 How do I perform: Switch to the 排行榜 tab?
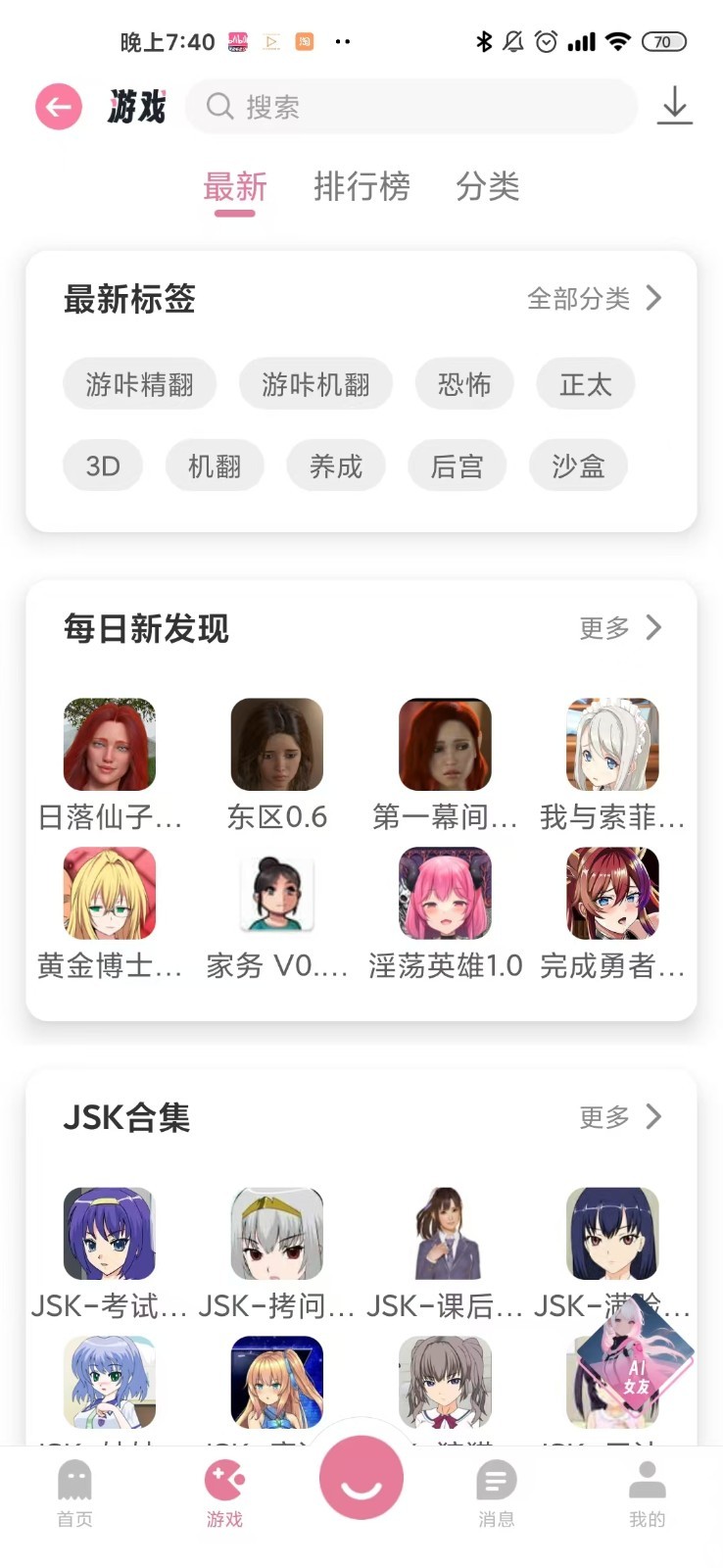(362, 187)
